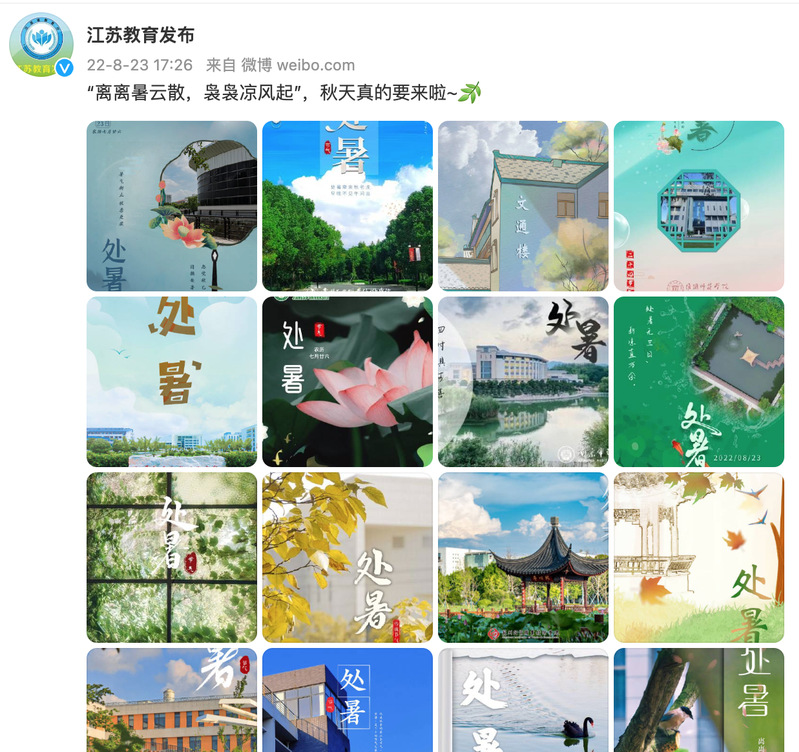Viewport: 799px width, 752px height.
Task: View the yellow ginkgo leaves 处暑 image
Action: (347, 557)
